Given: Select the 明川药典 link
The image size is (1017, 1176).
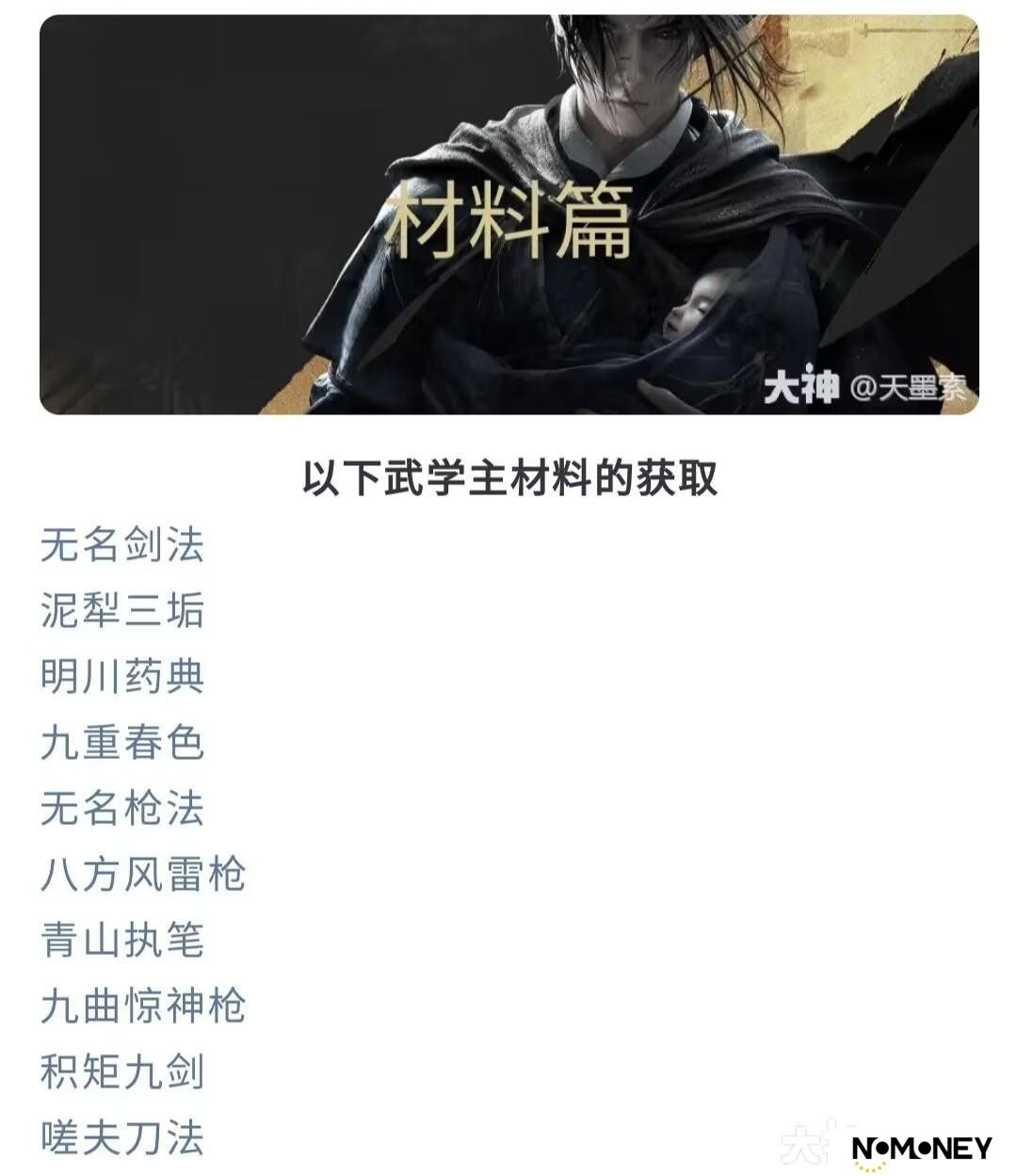Looking at the screenshot, I should (x=122, y=677).
